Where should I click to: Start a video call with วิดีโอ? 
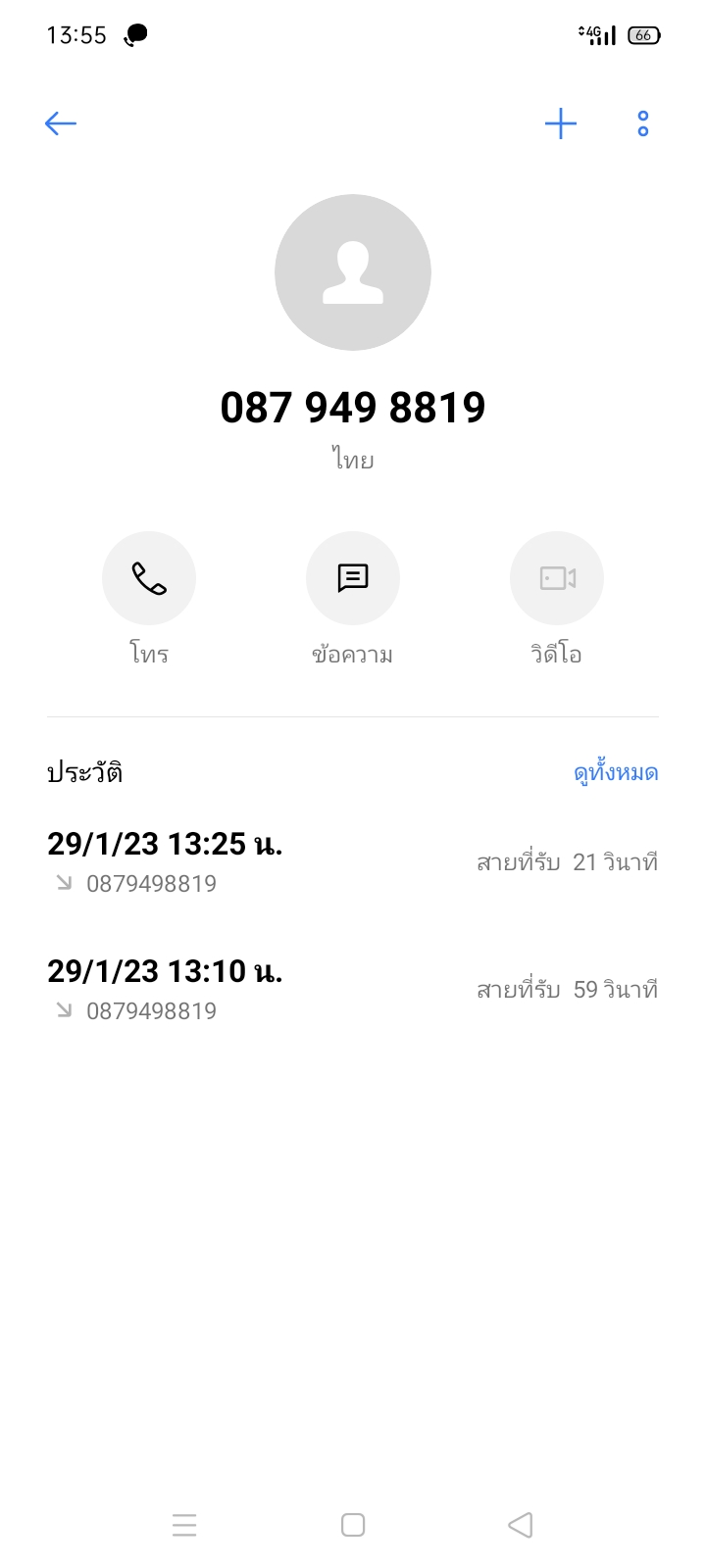(x=557, y=578)
